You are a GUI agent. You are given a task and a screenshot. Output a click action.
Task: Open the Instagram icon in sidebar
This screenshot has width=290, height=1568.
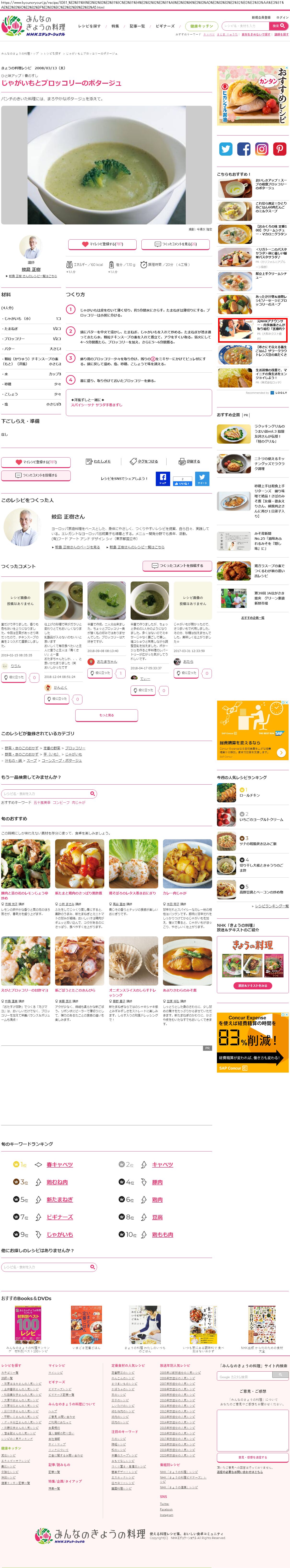click(261, 149)
